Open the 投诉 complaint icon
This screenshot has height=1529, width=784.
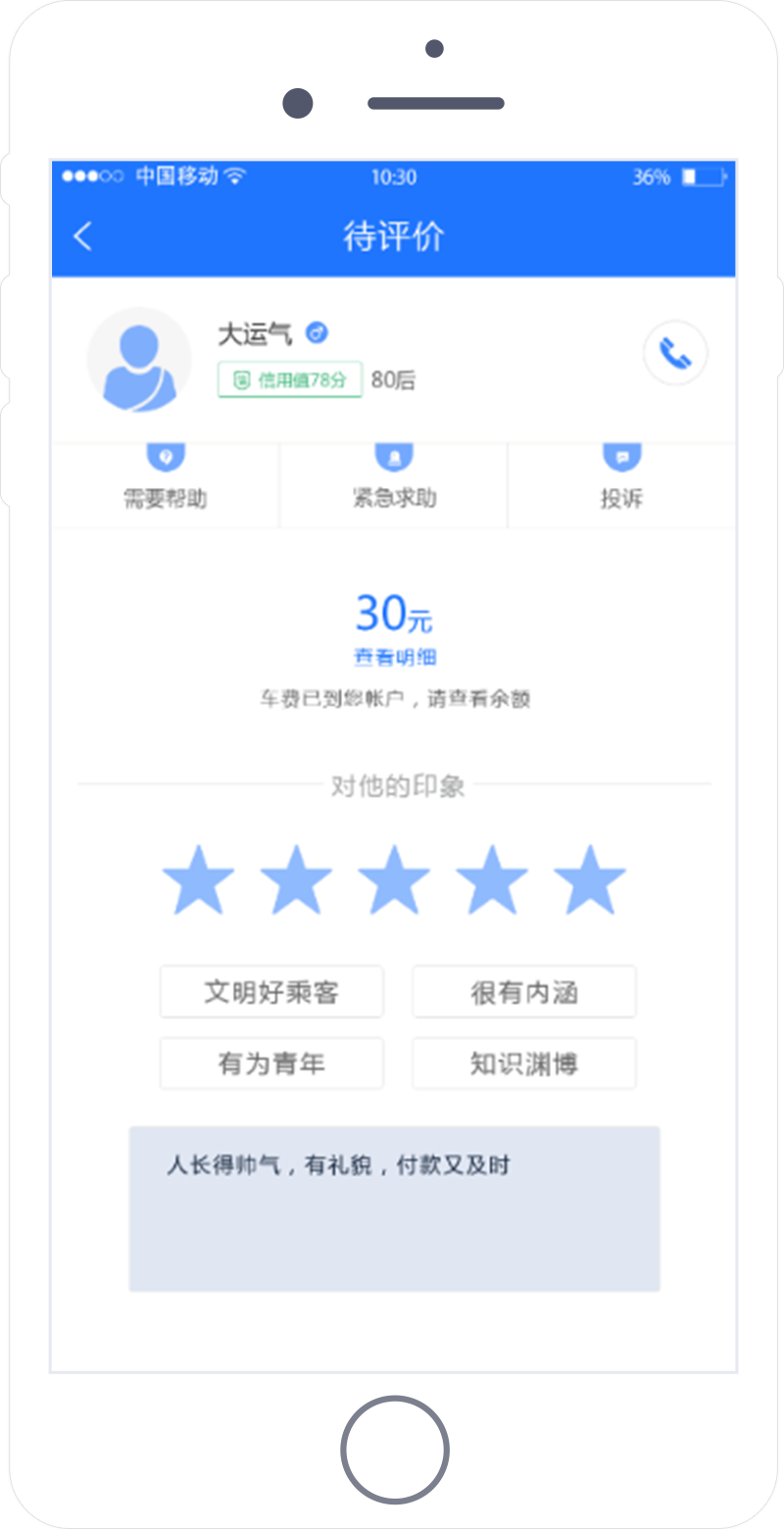621,454
